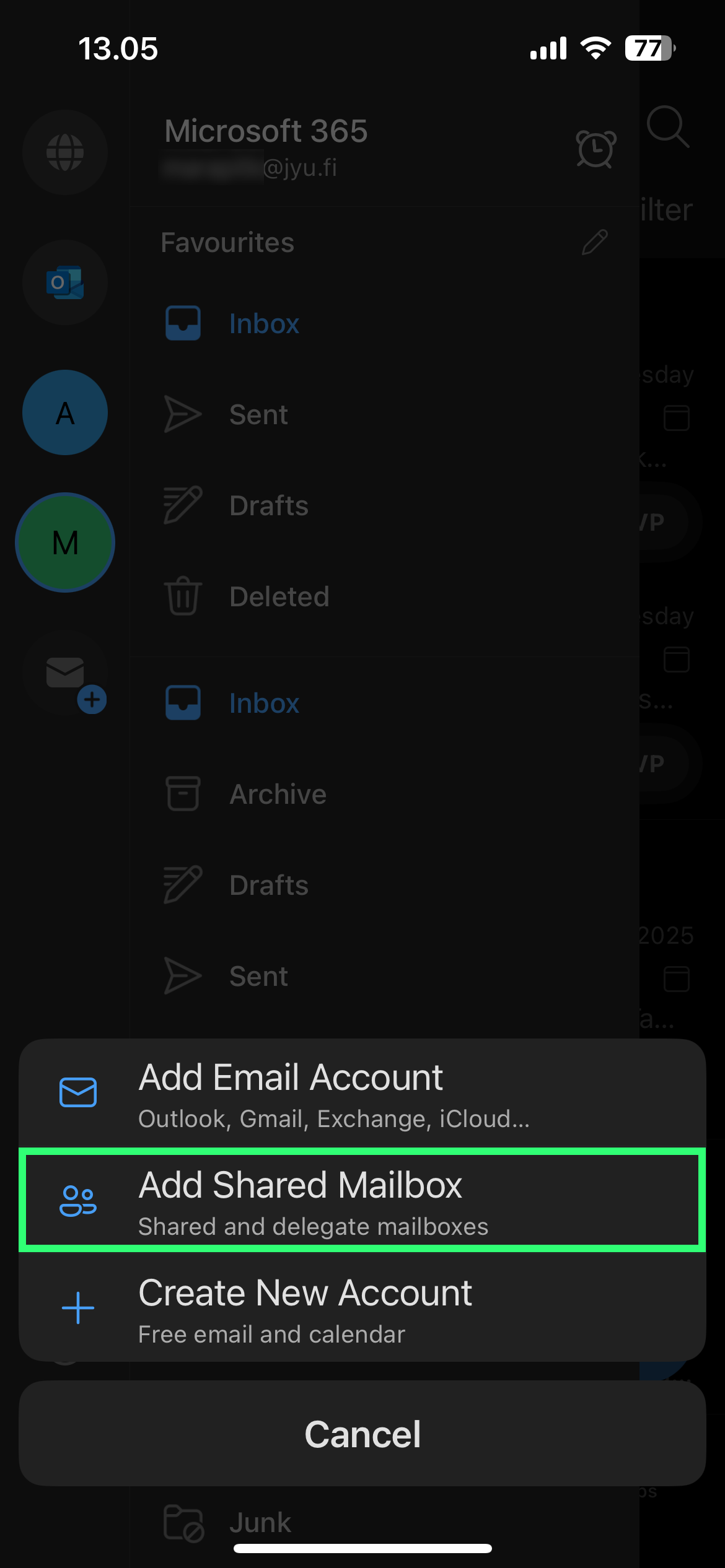Open the Junk folder
The height and width of the screenshot is (1568, 725).
click(260, 1521)
